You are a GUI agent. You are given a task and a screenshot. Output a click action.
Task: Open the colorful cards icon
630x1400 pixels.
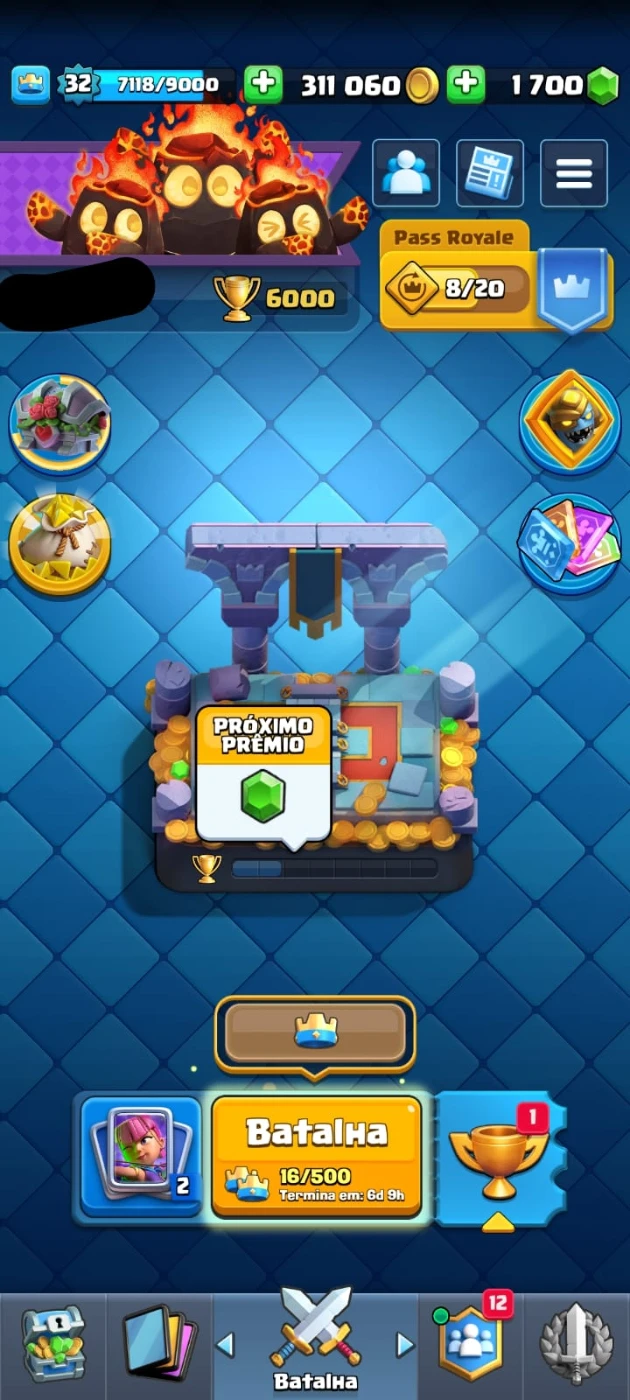pos(570,545)
